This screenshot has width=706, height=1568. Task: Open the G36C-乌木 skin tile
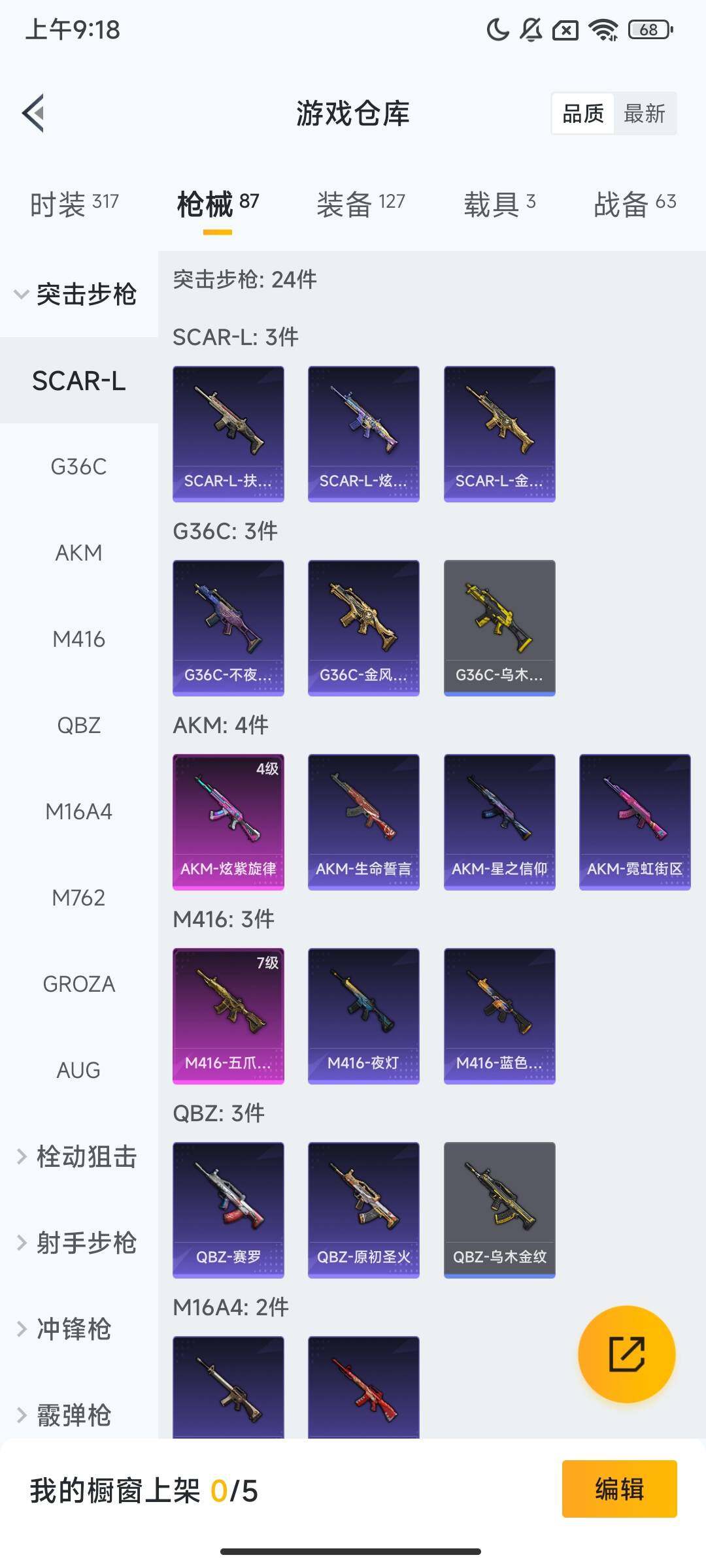pos(499,627)
